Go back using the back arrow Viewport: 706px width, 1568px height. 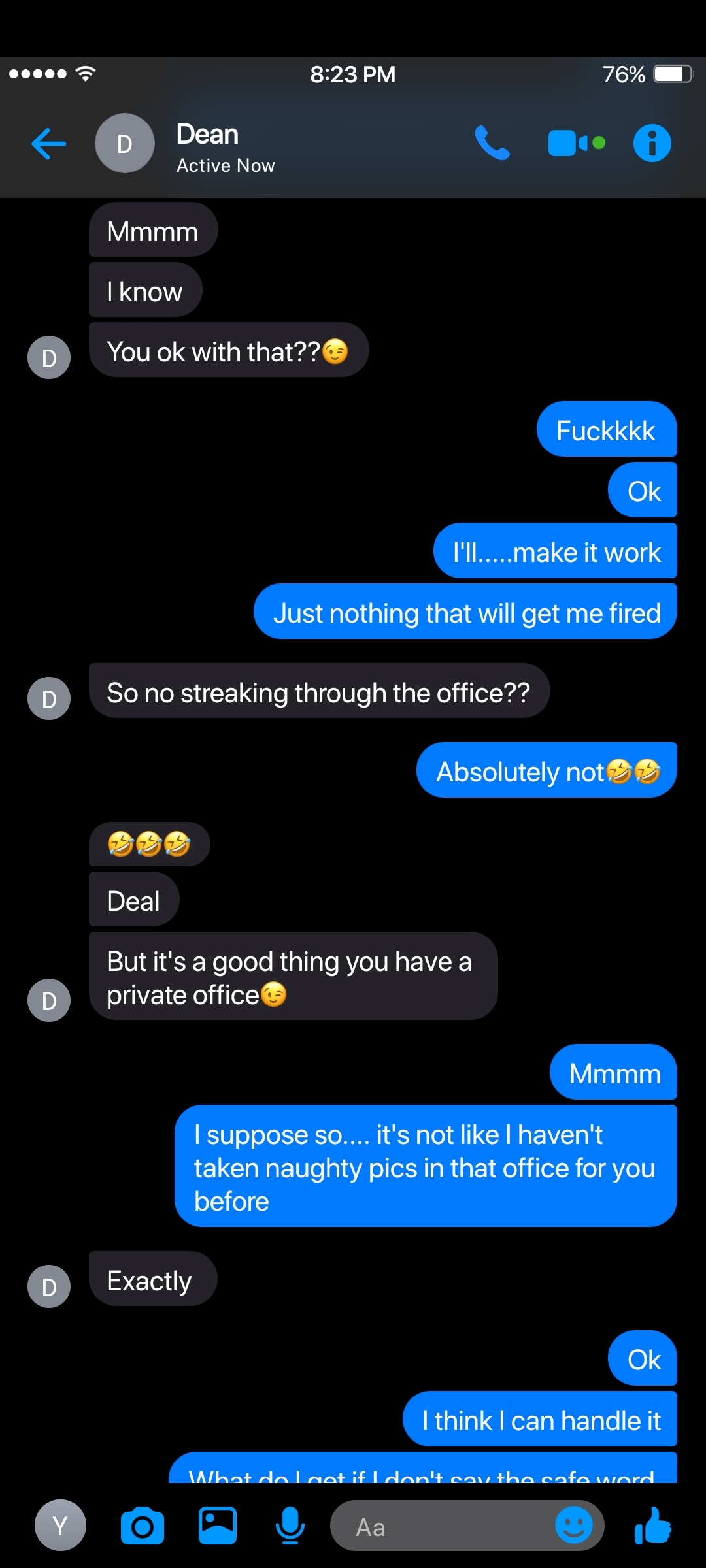coord(48,144)
